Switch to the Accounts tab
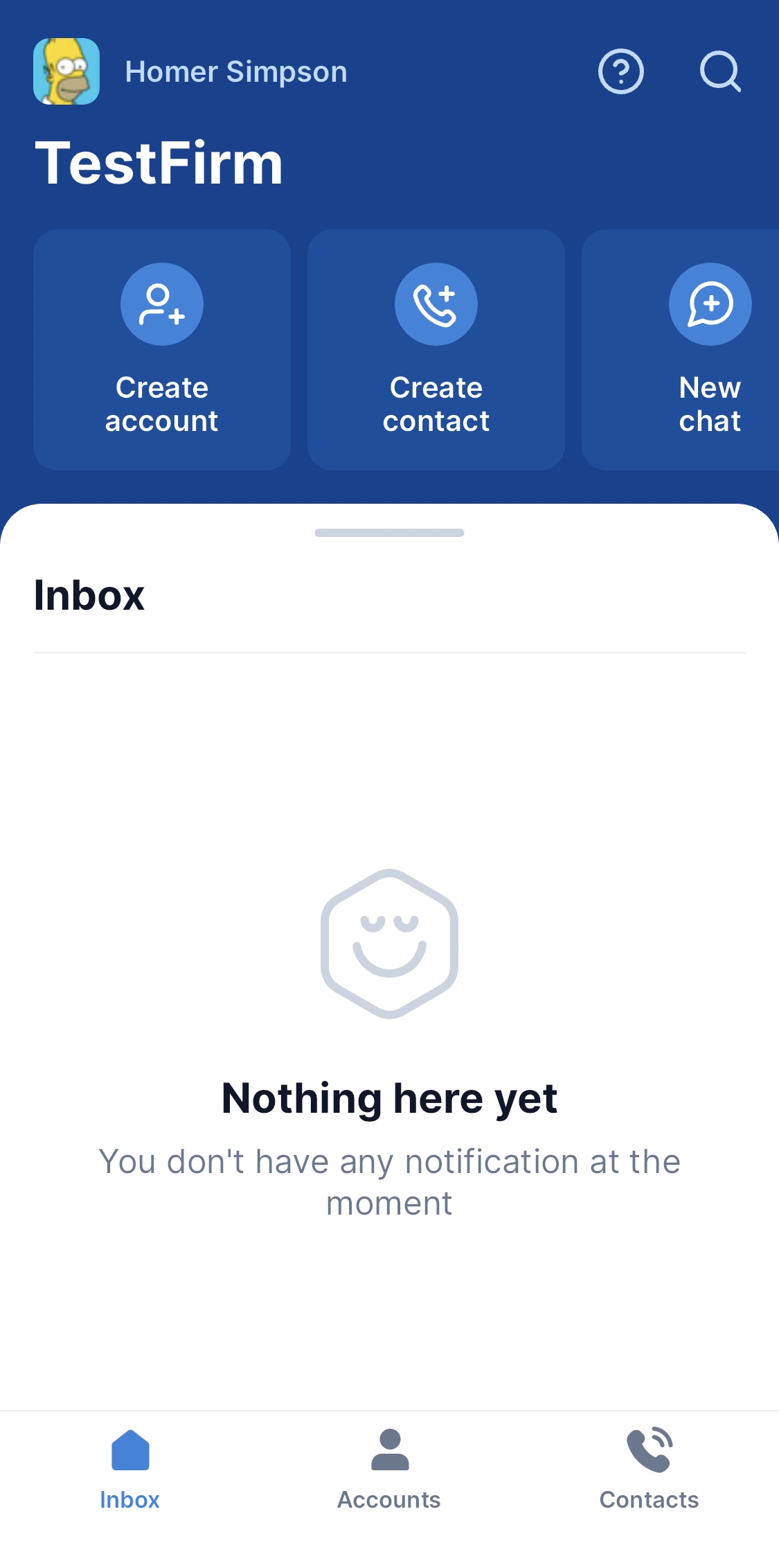The width and height of the screenshot is (779, 1568). coord(389,1476)
